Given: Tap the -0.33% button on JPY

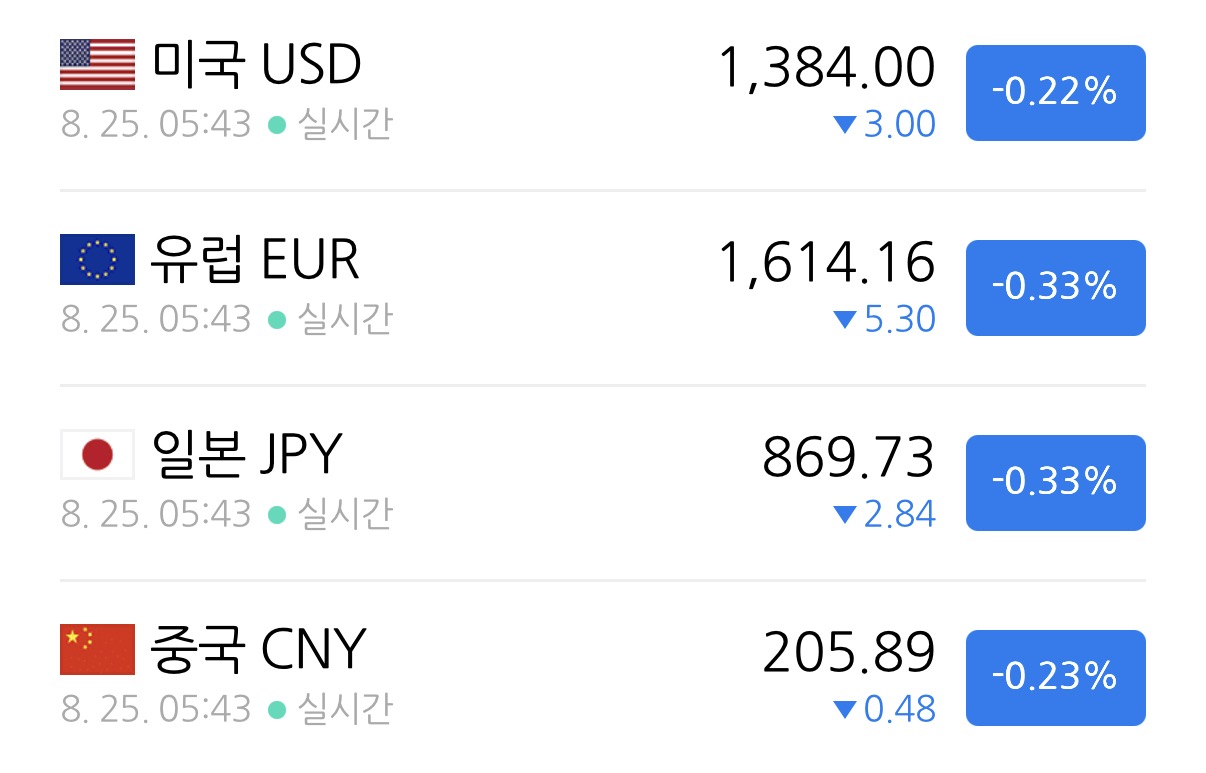Looking at the screenshot, I should pos(1055,482).
